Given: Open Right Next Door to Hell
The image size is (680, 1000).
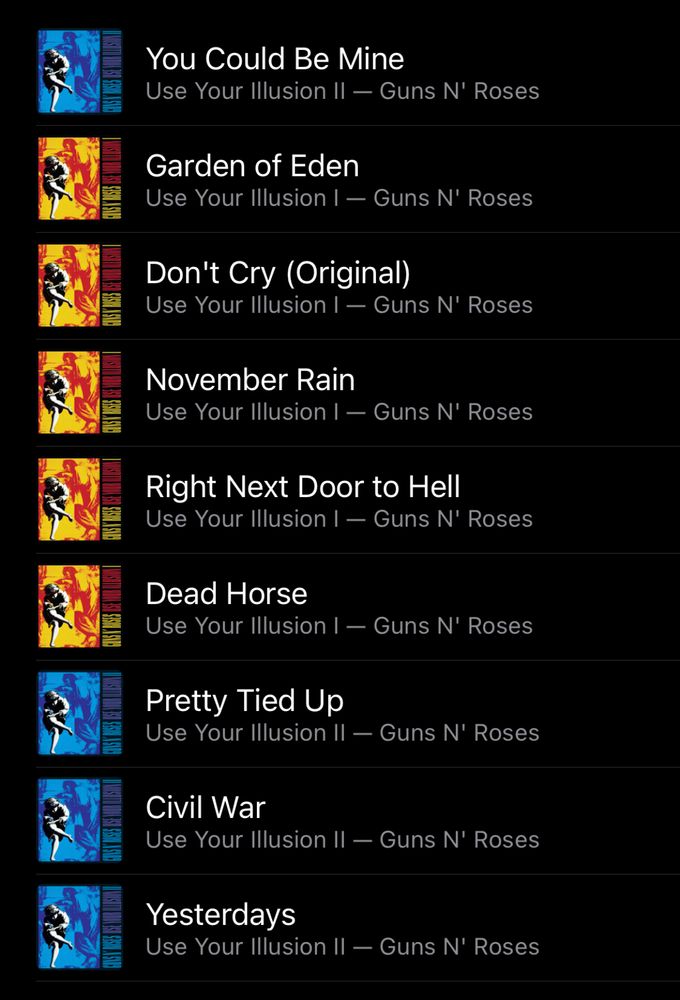Looking at the screenshot, I should (340, 501).
